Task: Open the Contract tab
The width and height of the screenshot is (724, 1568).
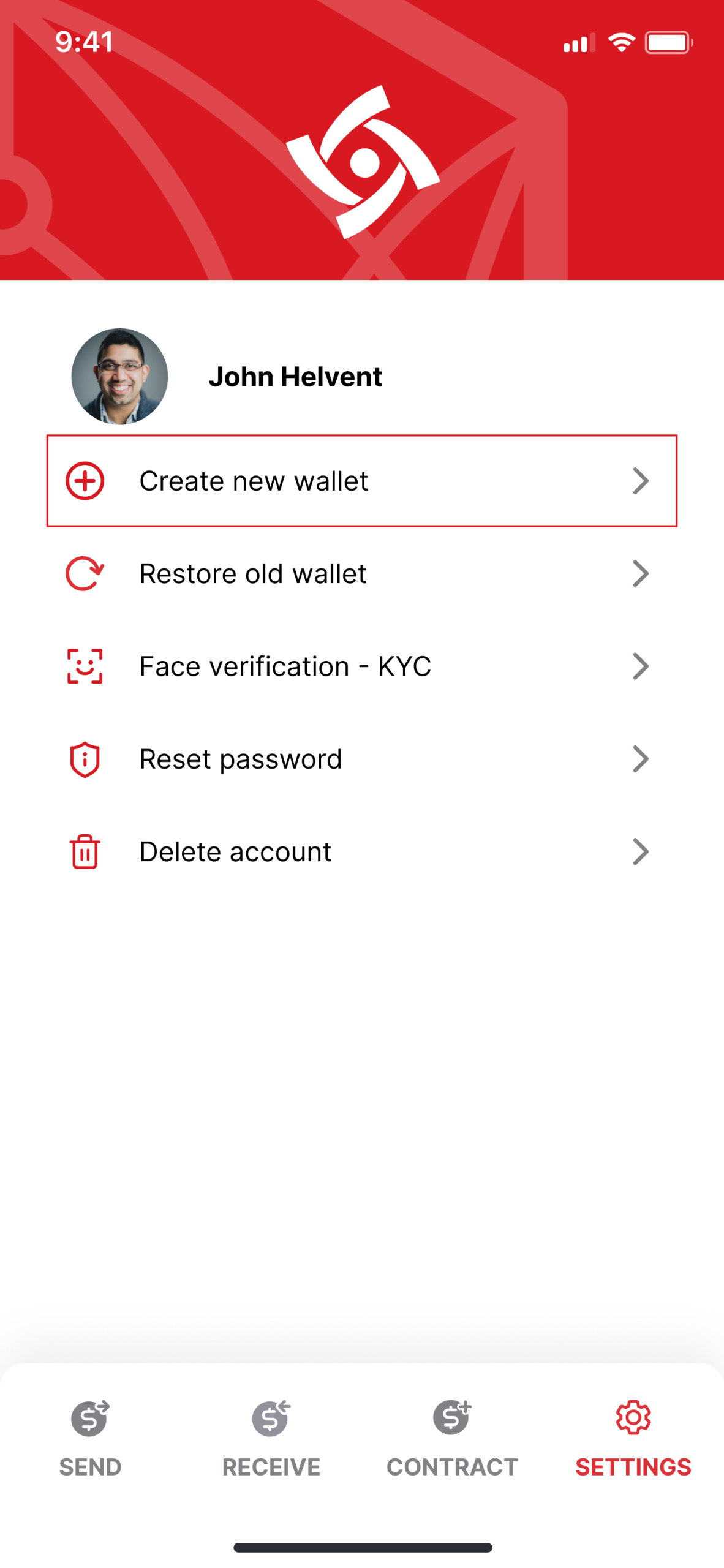Action: 452,1438
